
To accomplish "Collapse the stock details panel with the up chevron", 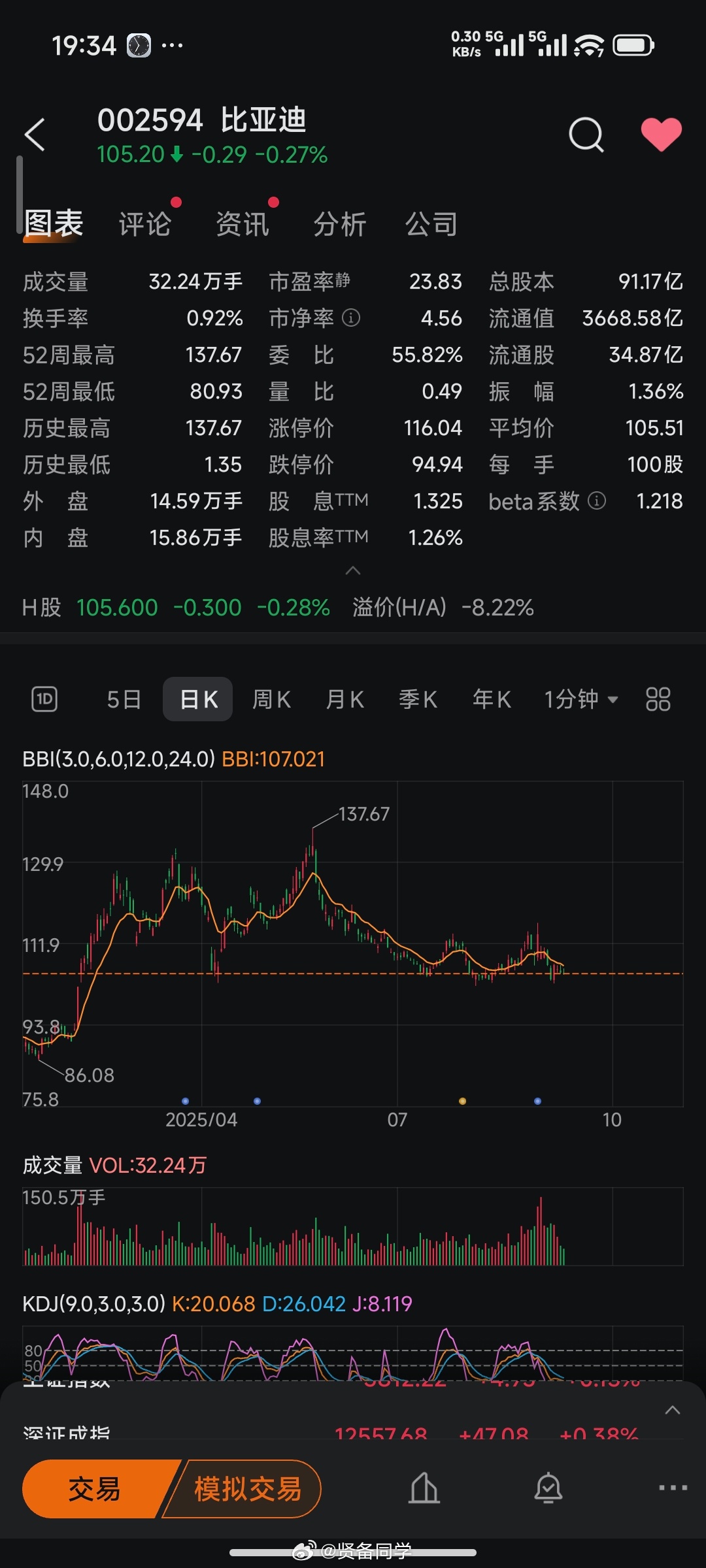I will (353, 571).
